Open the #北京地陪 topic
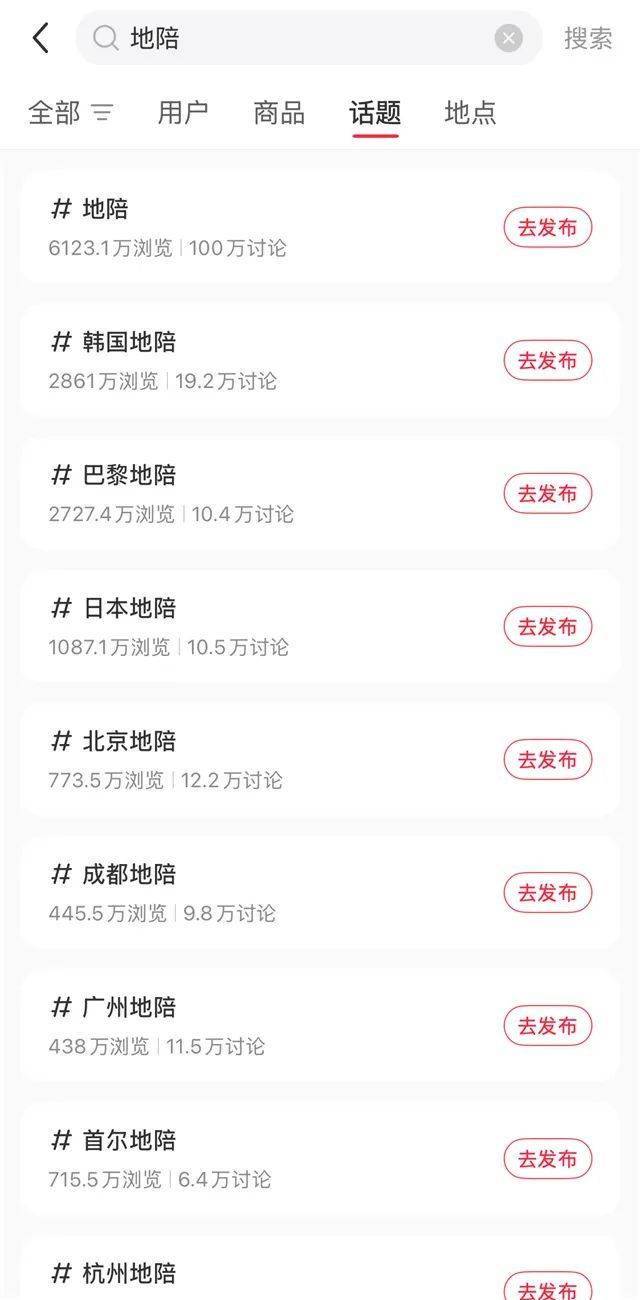640x1300 pixels. [x=320, y=759]
